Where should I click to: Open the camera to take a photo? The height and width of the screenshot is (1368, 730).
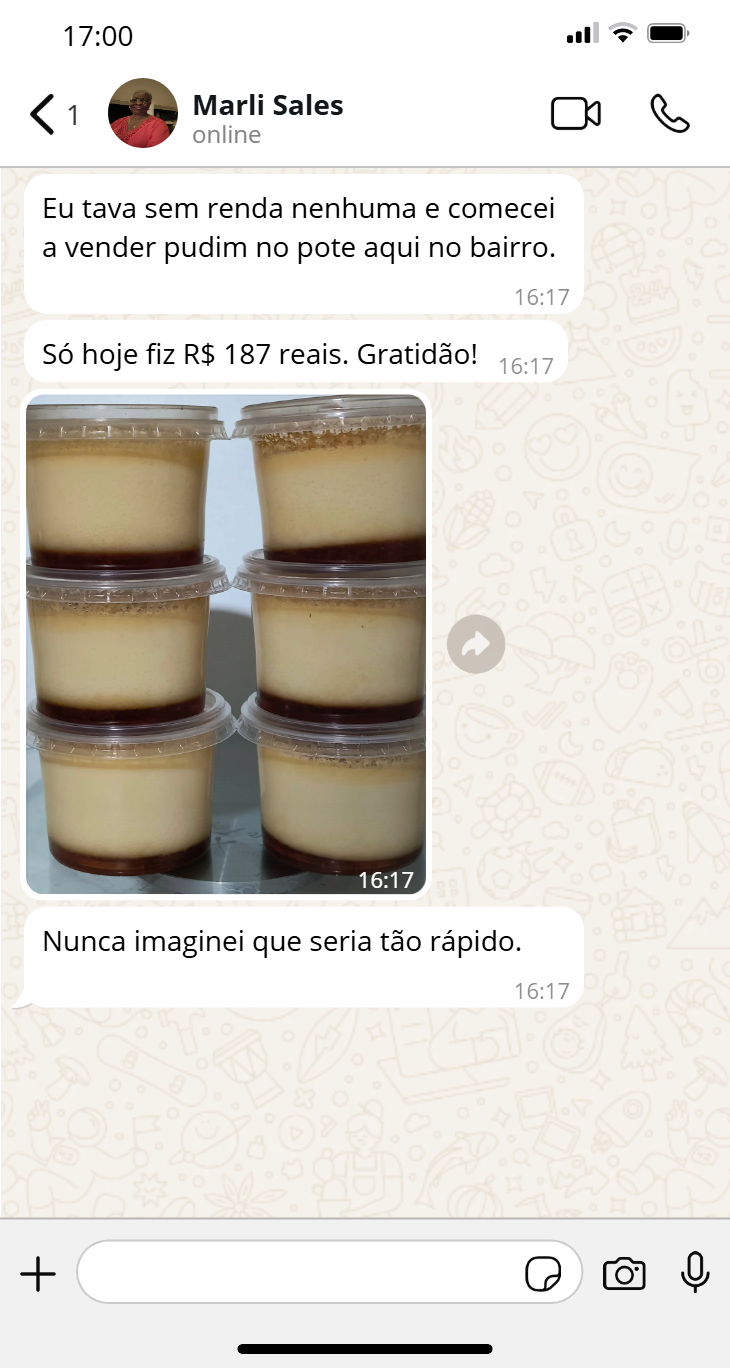pos(624,1274)
